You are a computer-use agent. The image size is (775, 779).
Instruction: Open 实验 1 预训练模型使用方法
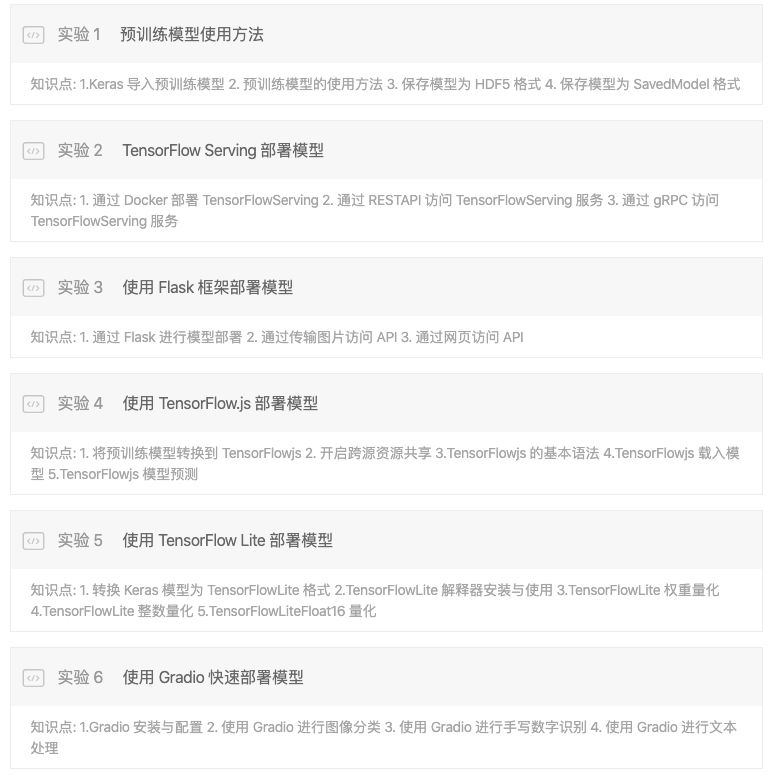pyautogui.click(x=190, y=34)
